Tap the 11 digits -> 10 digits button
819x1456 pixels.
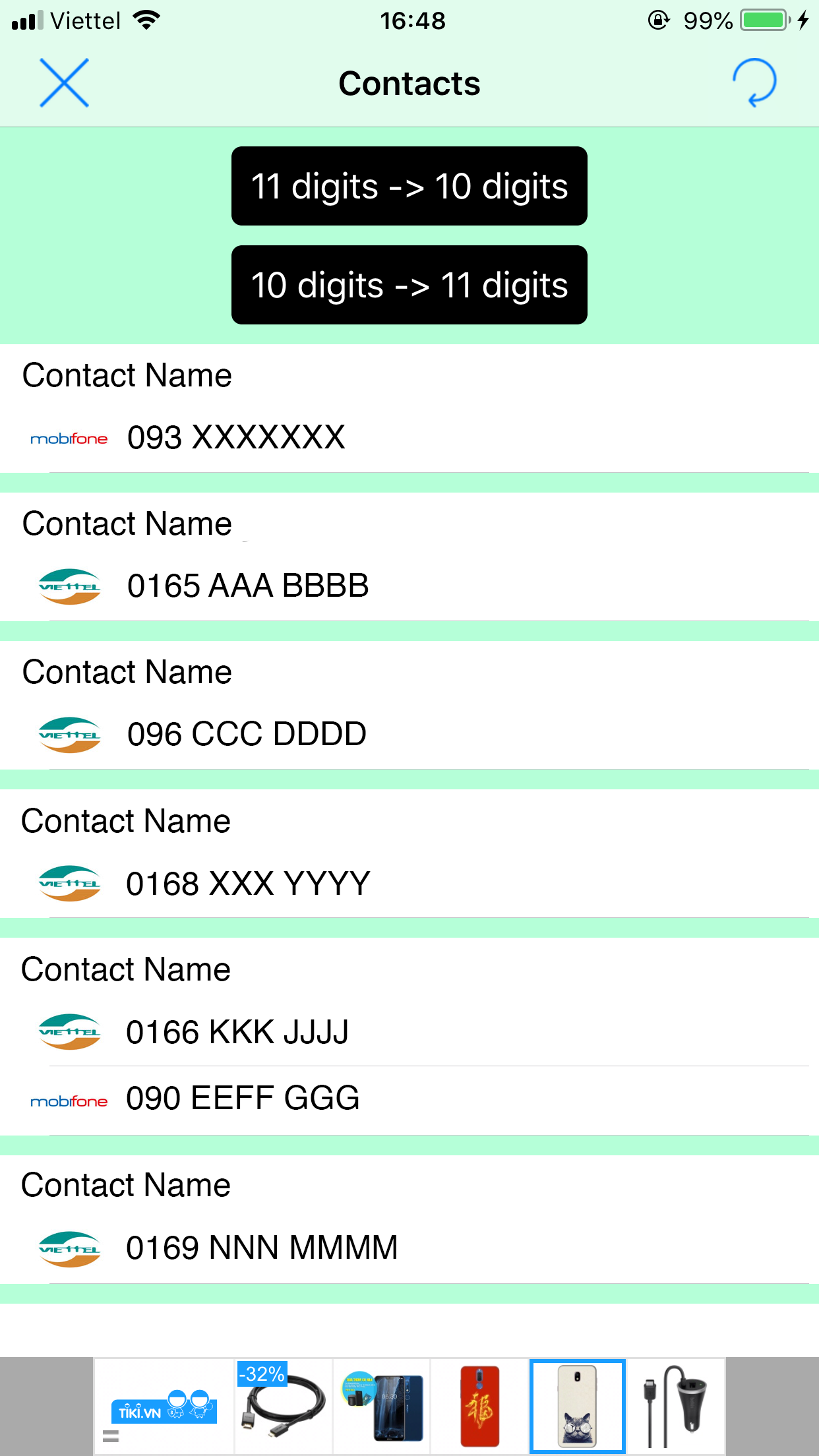coord(409,187)
